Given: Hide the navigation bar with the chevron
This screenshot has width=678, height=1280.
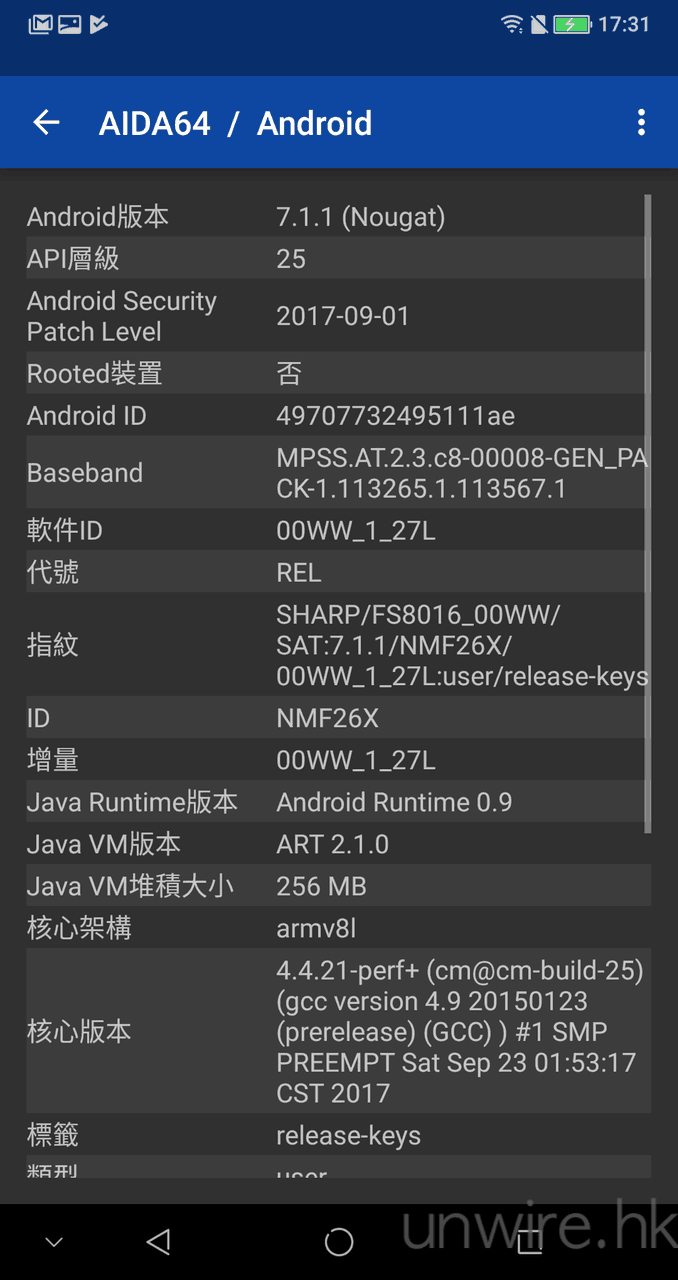Looking at the screenshot, I should [x=54, y=1242].
